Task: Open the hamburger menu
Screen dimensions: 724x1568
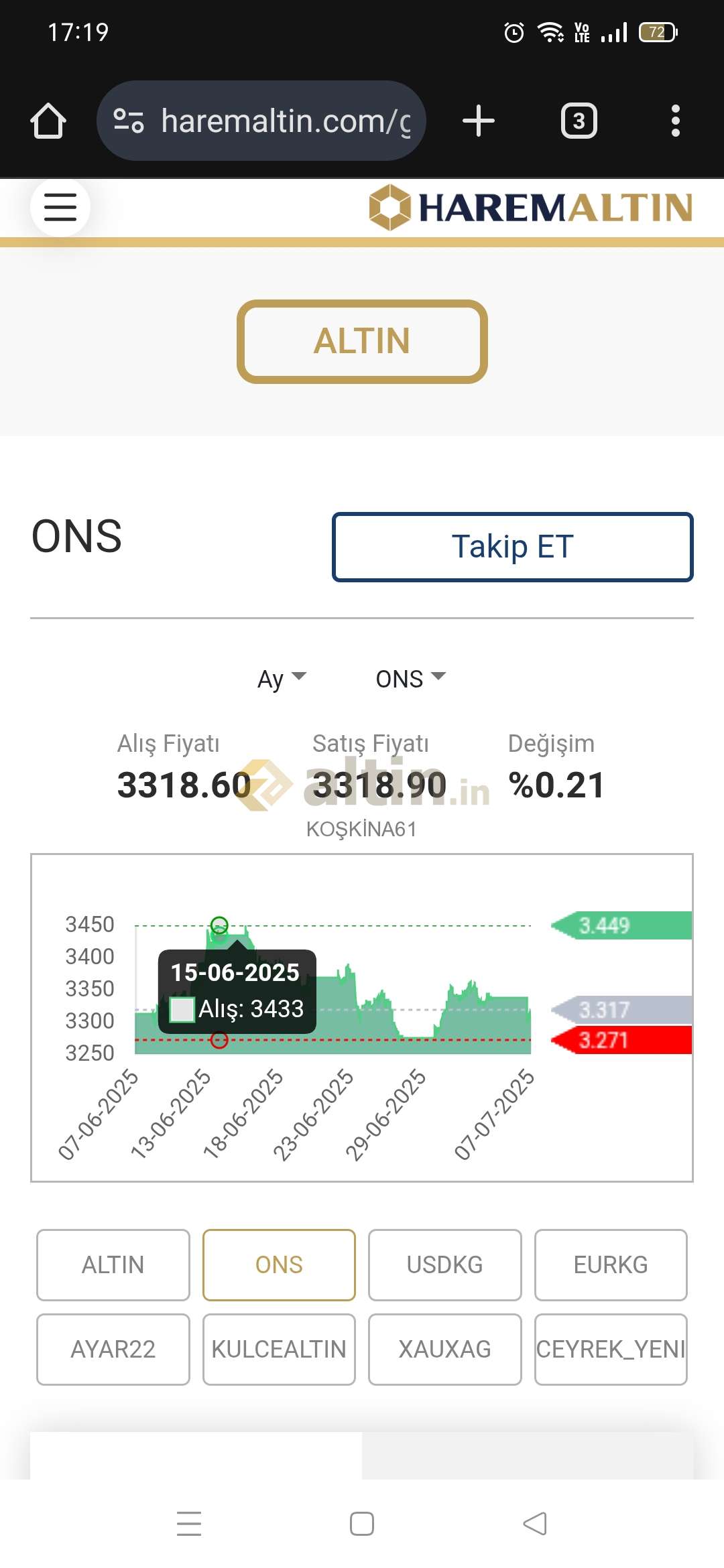Action: (x=60, y=207)
